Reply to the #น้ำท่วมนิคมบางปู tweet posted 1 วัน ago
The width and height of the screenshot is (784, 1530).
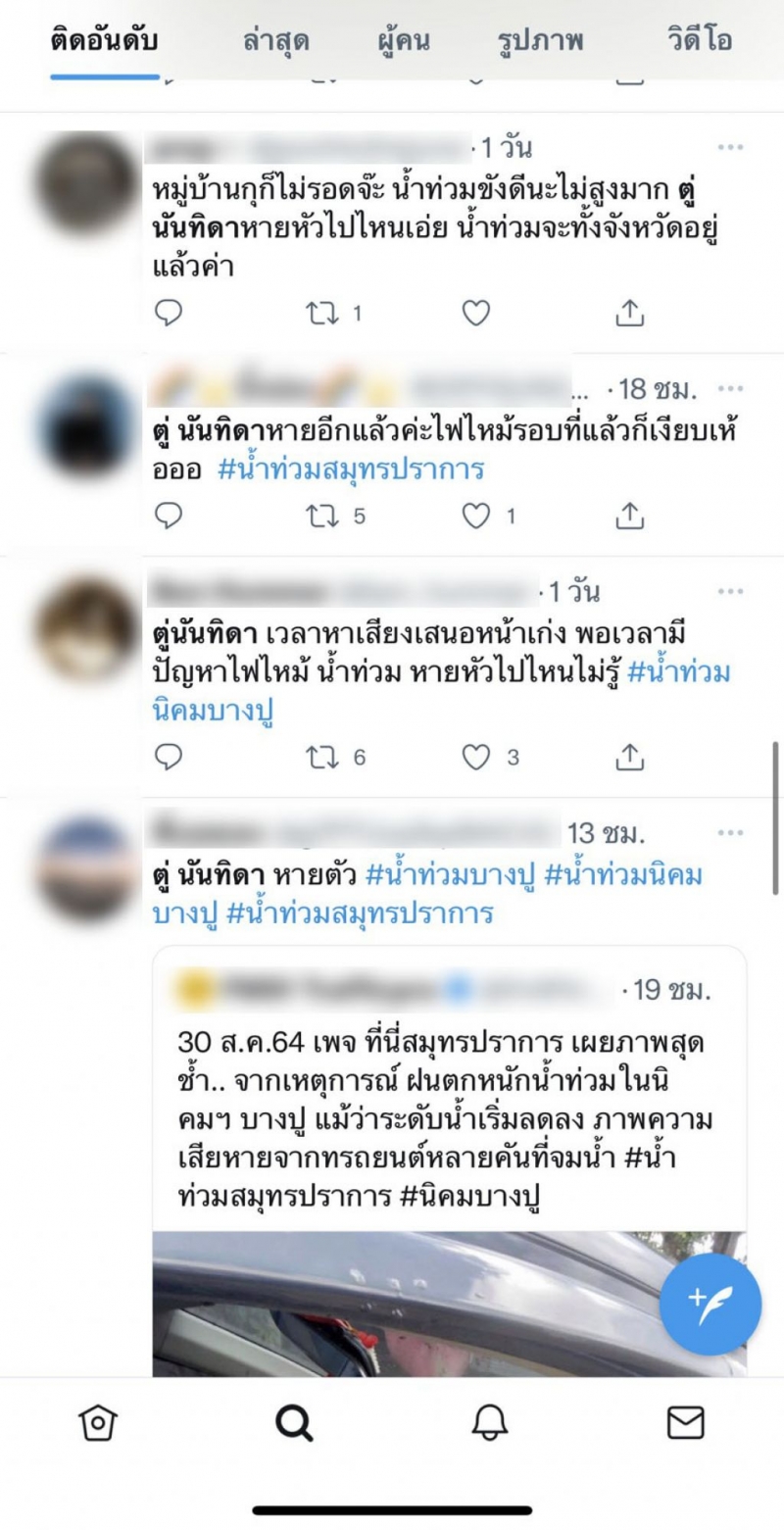(x=169, y=757)
